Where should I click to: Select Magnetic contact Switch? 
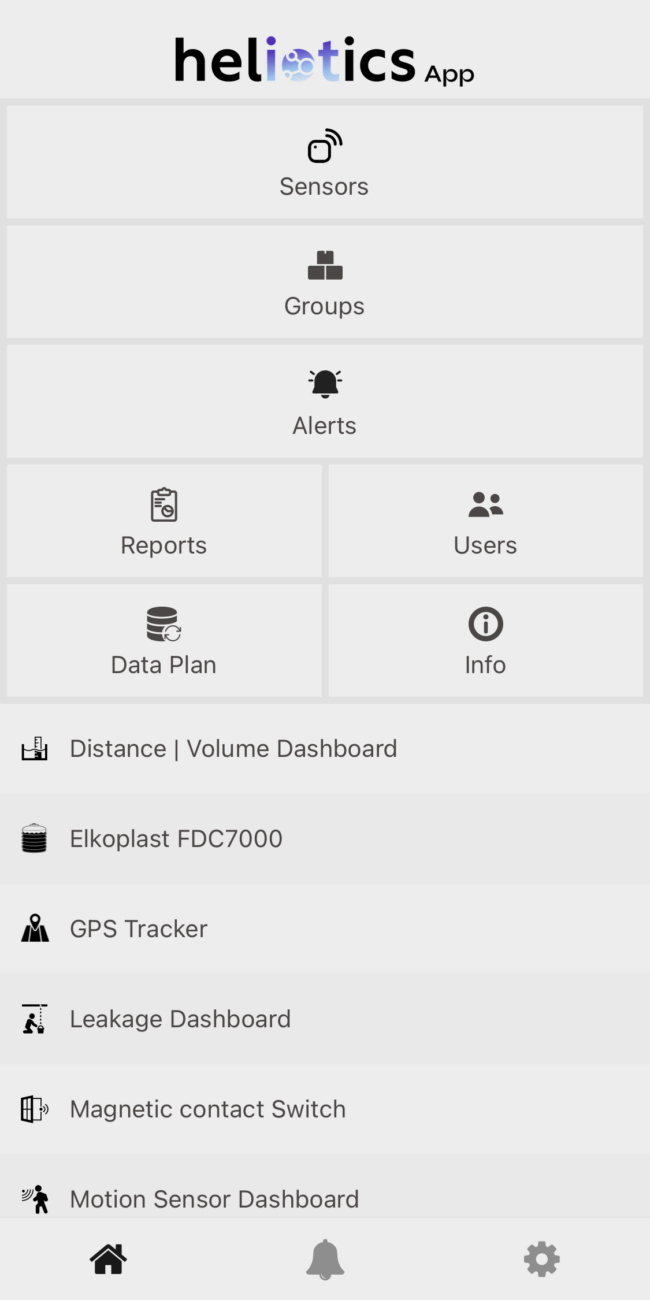coord(325,1109)
